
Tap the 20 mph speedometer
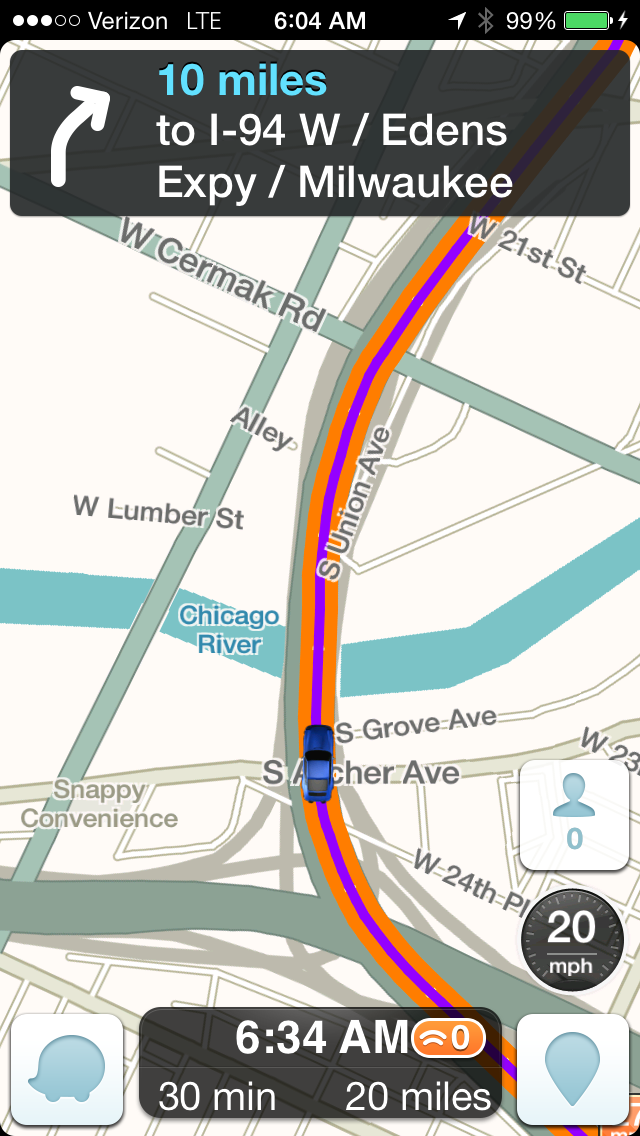click(571, 942)
